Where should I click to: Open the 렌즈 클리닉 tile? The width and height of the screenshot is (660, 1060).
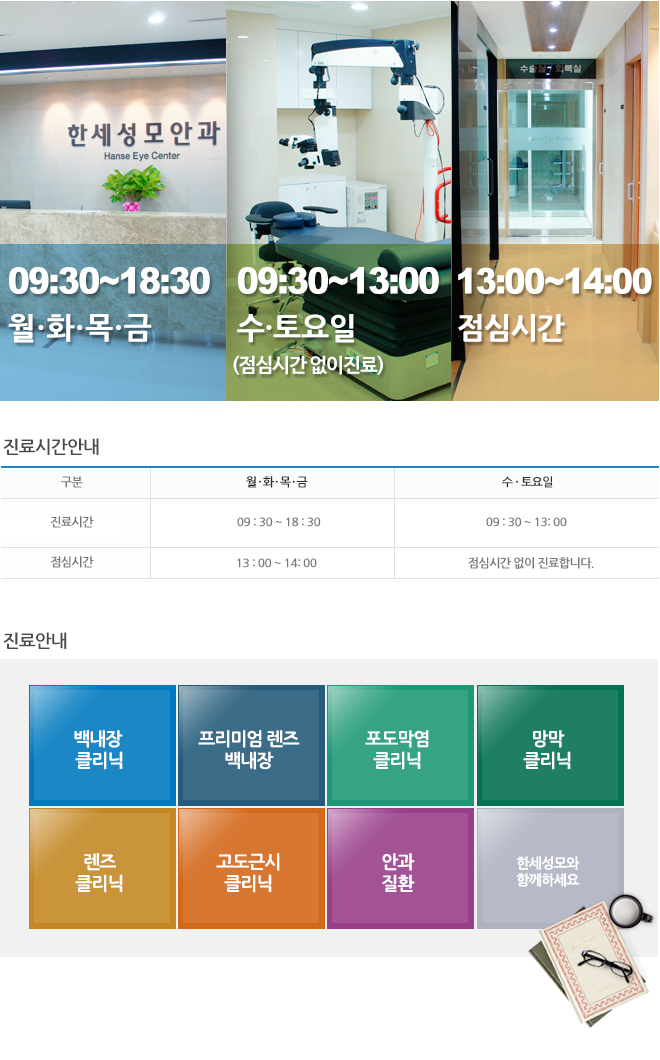point(102,869)
